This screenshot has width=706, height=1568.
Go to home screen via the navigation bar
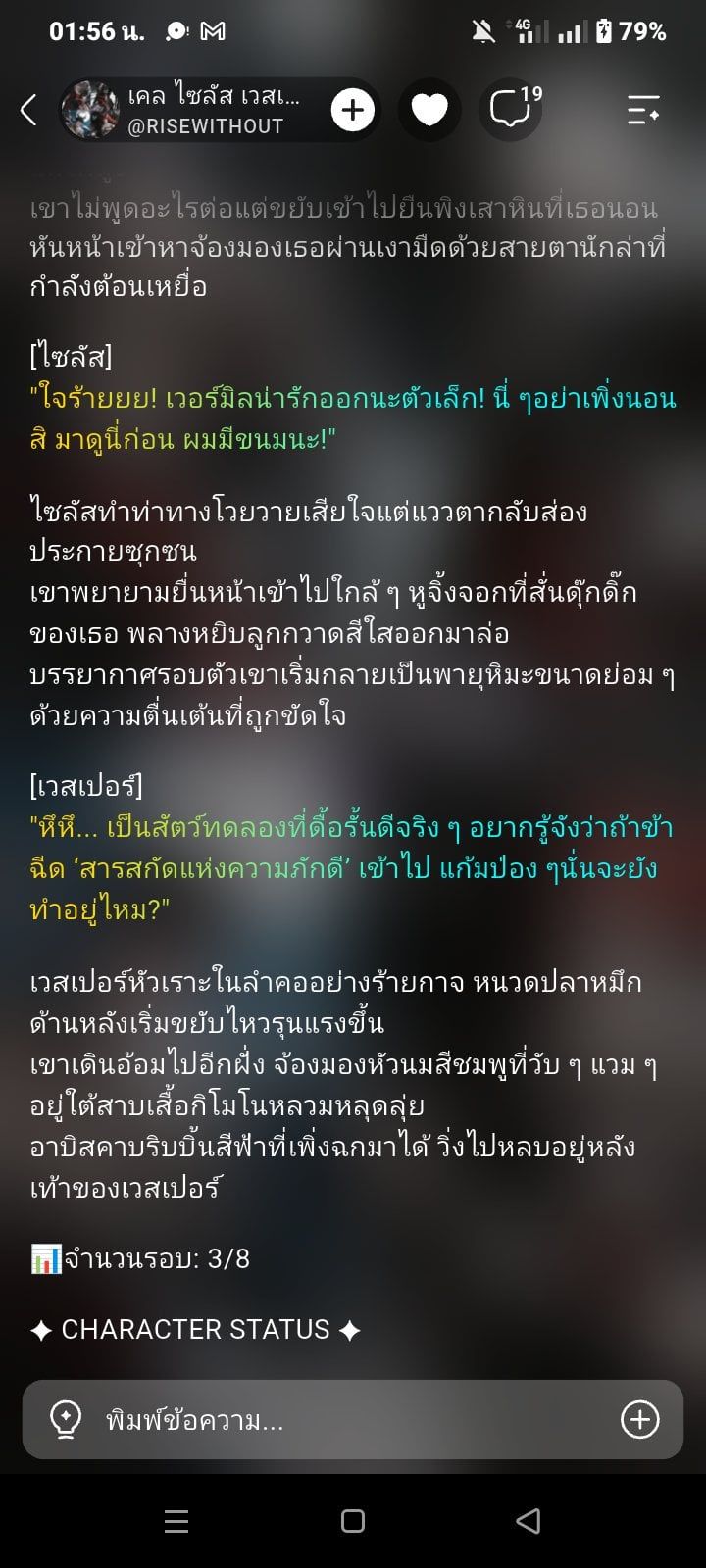353,1521
